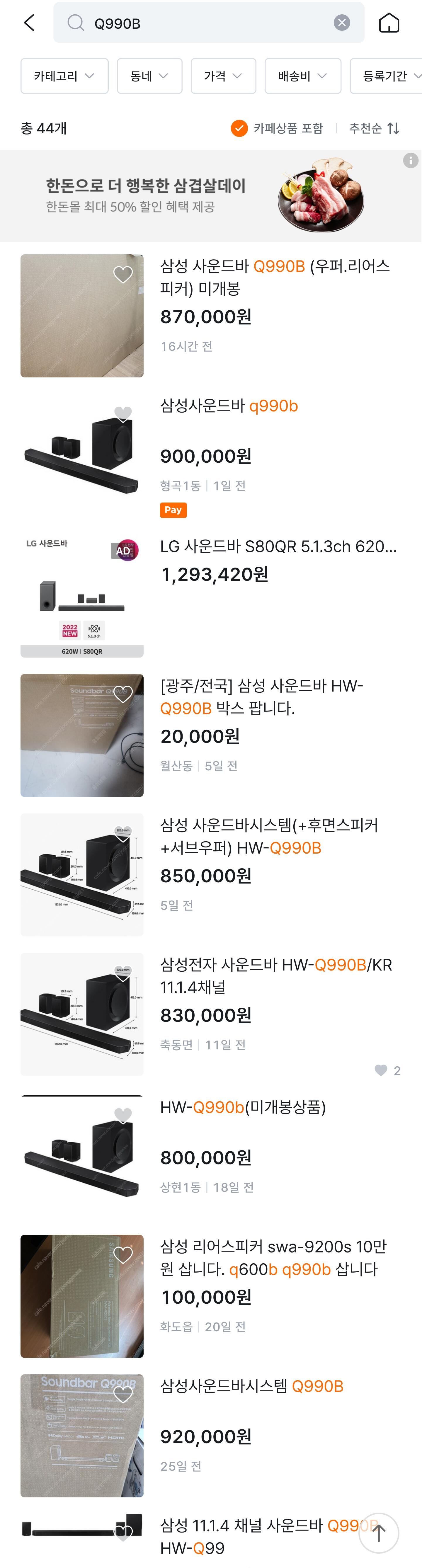Clear the search text with the X
The height and width of the screenshot is (1568, 422).
[x=342, y=23]
